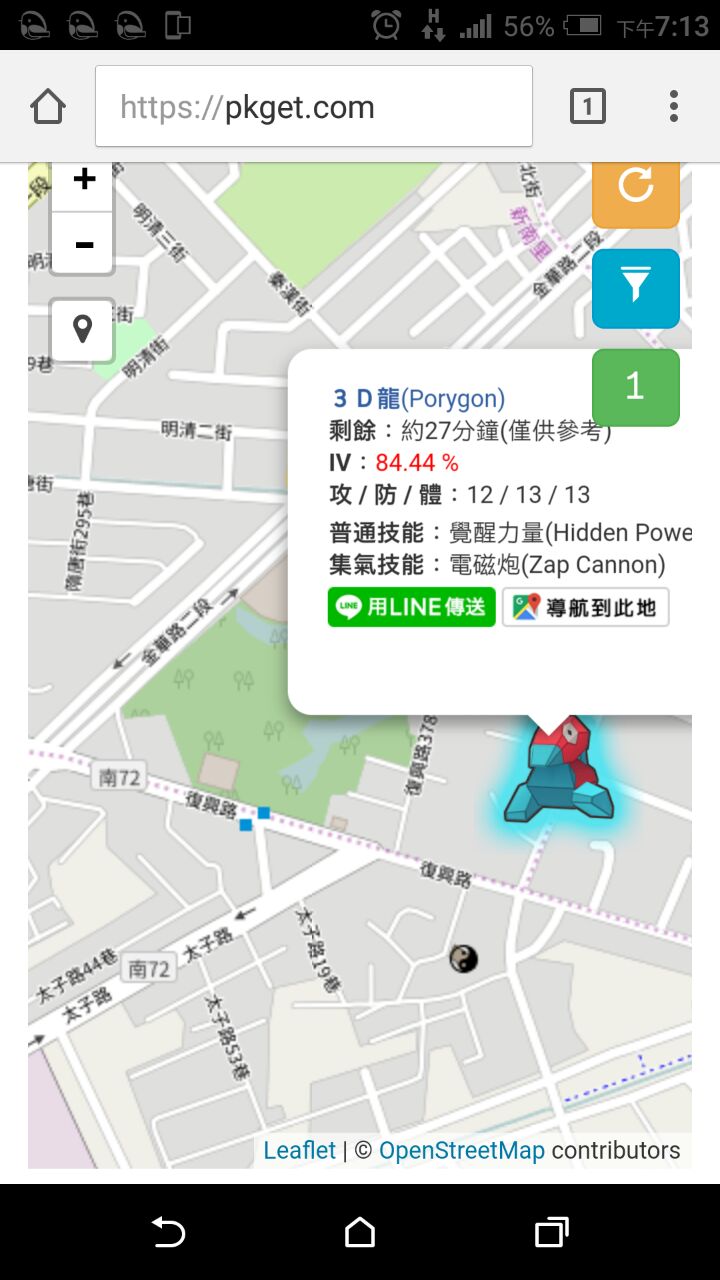Screen dimensions: 720x1280
Task: Tap the green button labeled 1
Action: click(636, 387)
